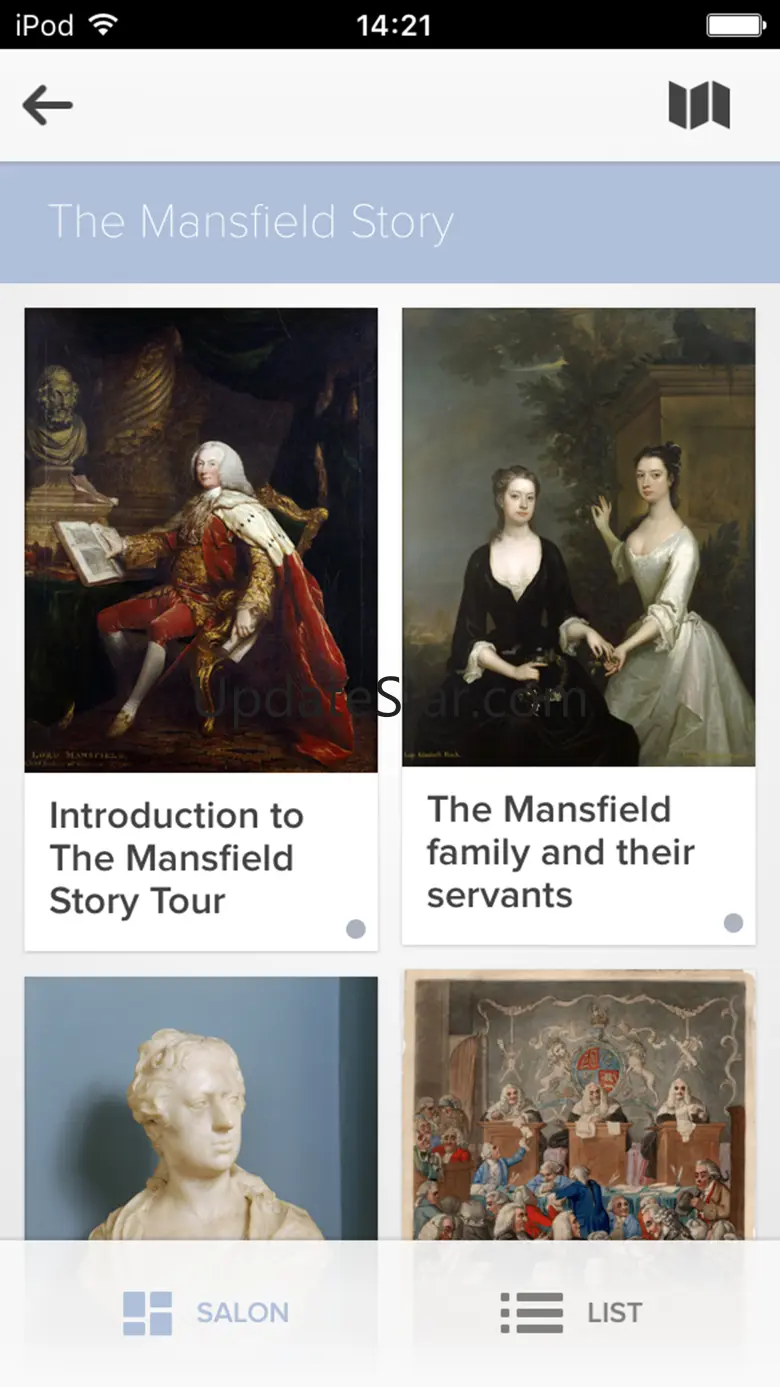
Task: Open the map view icon
Action: pos(699,105)
